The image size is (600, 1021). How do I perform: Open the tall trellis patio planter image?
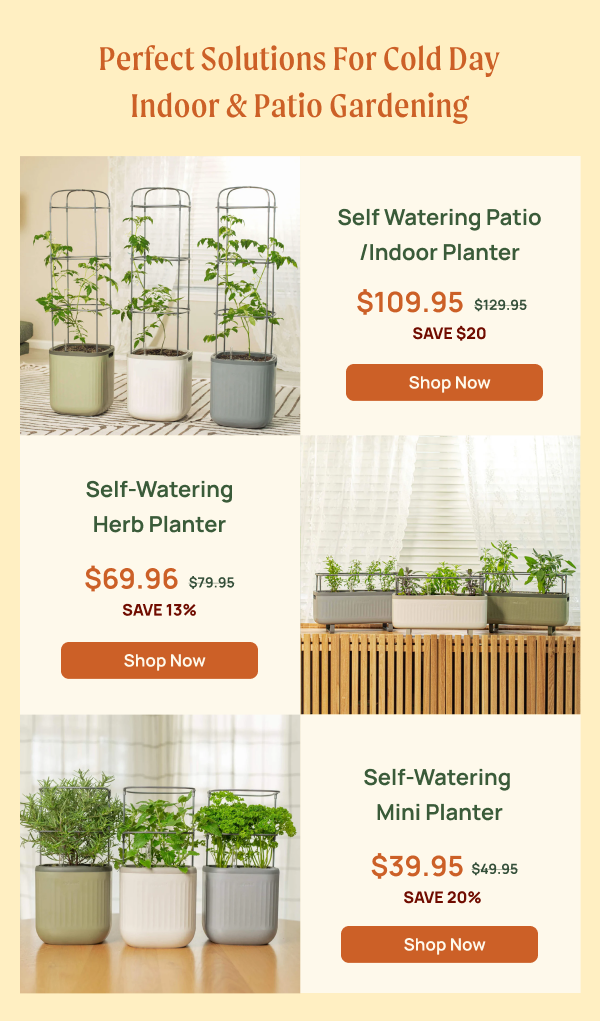[x=160, y=296]
